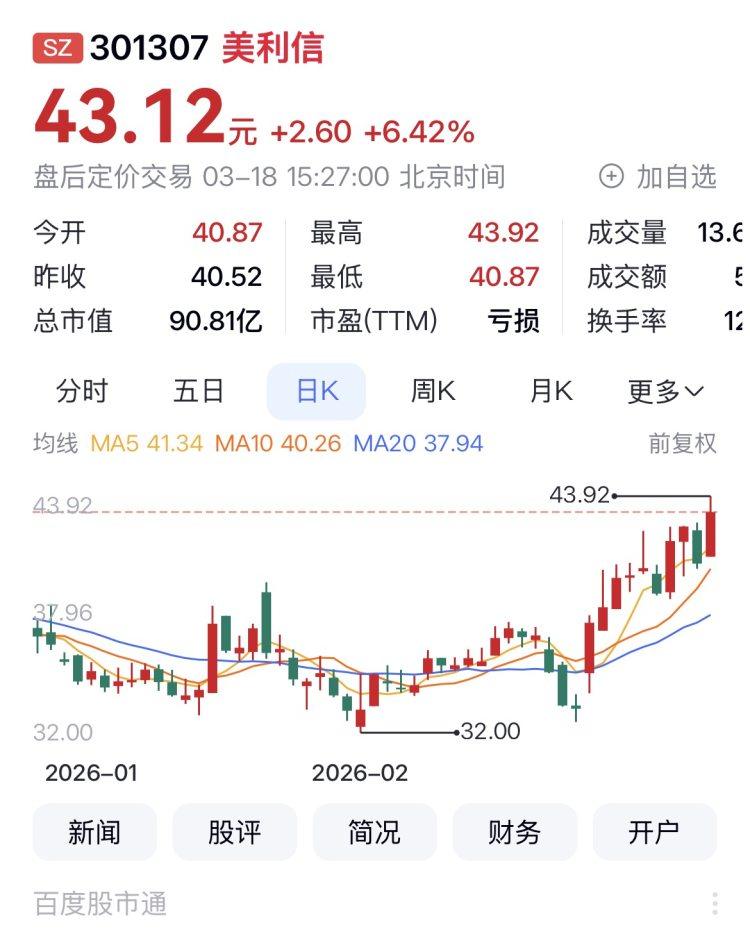Switch to the 五日 chart tab

point(199,391)
